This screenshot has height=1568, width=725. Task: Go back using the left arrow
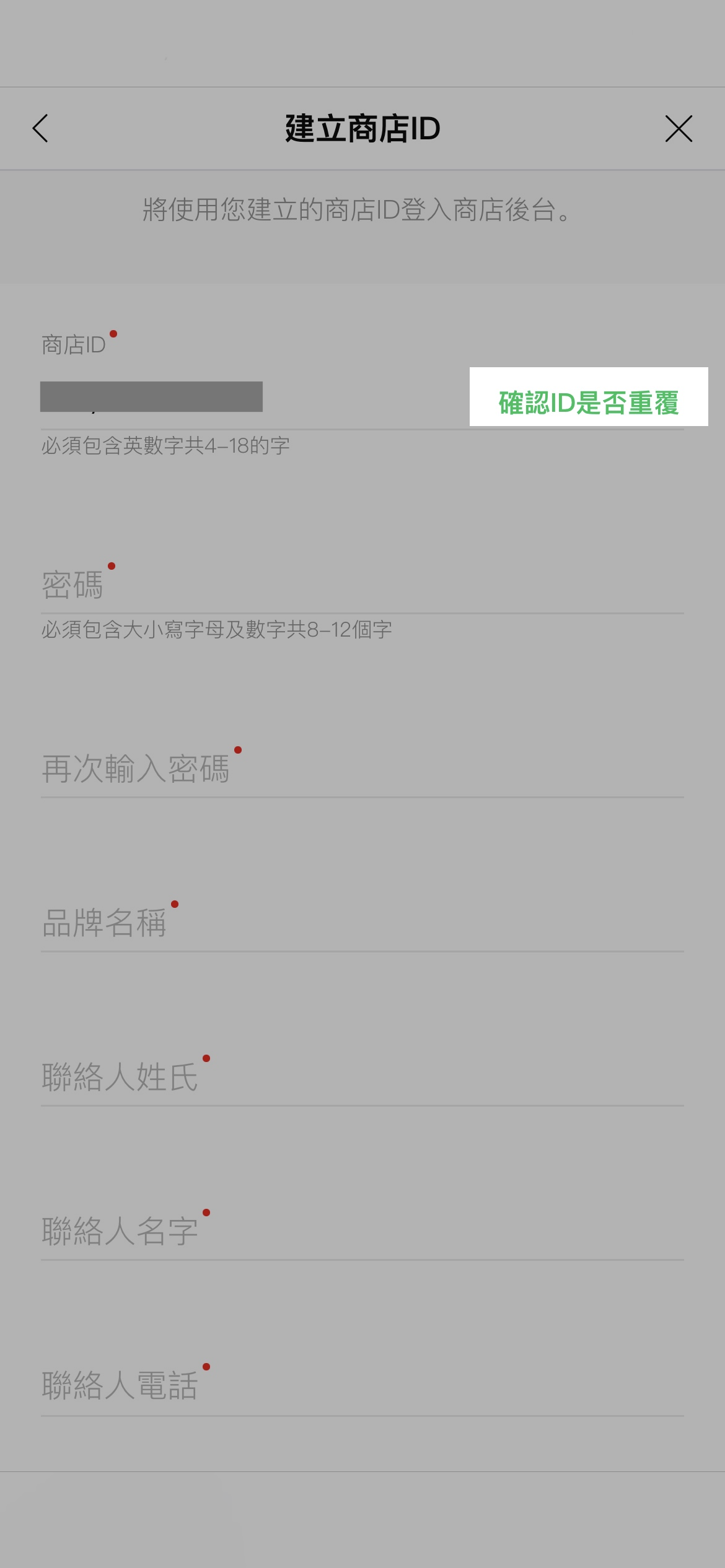tap(40, 129)
